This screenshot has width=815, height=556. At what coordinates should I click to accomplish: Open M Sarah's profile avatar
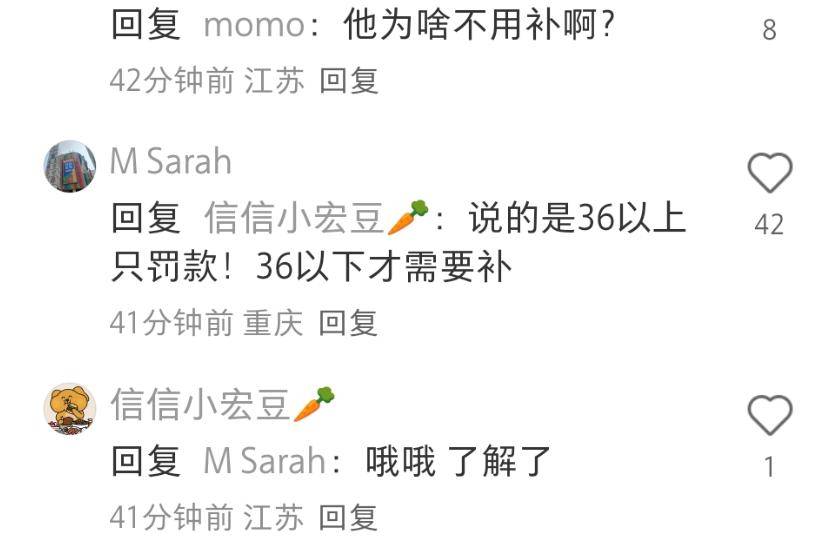[70, 166]
